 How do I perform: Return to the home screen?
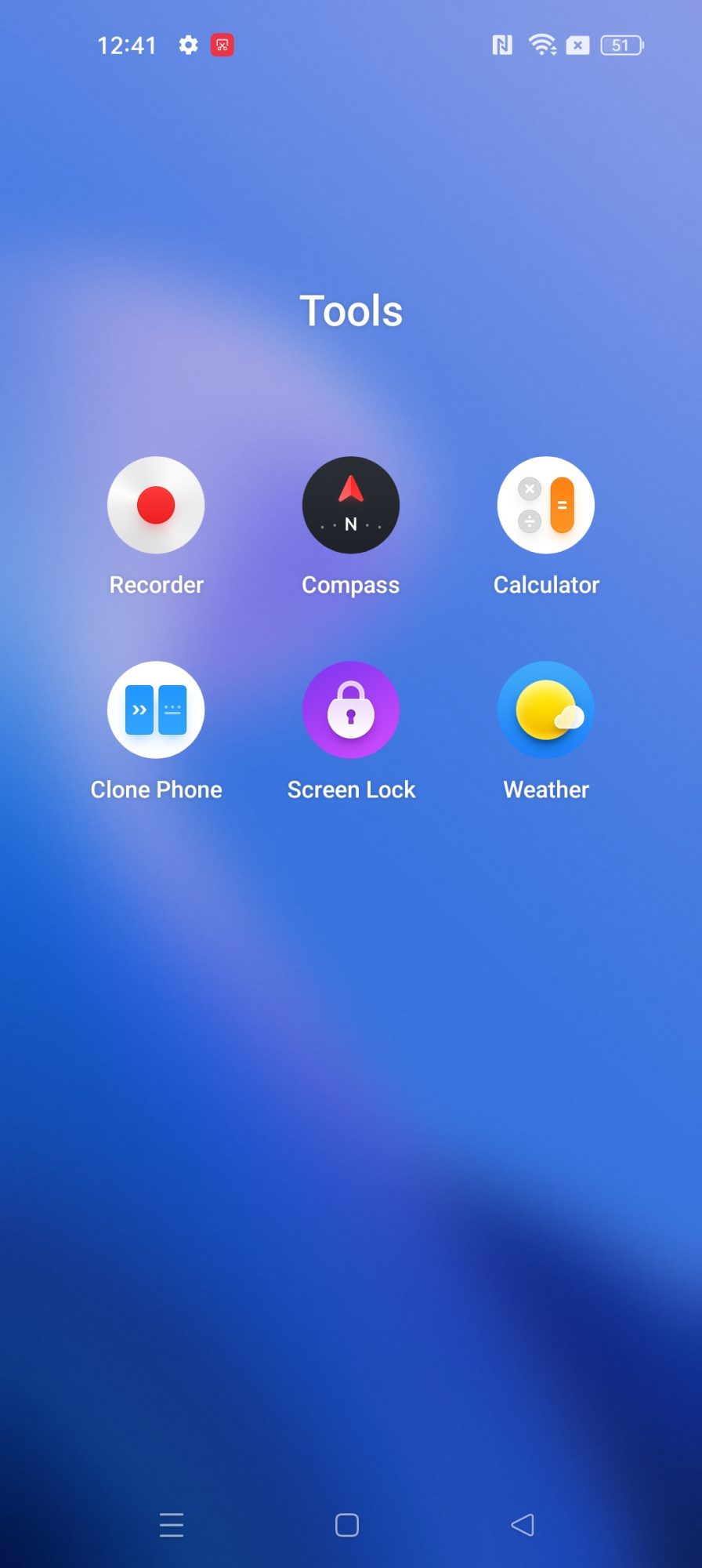click(x=347, y=1525)
